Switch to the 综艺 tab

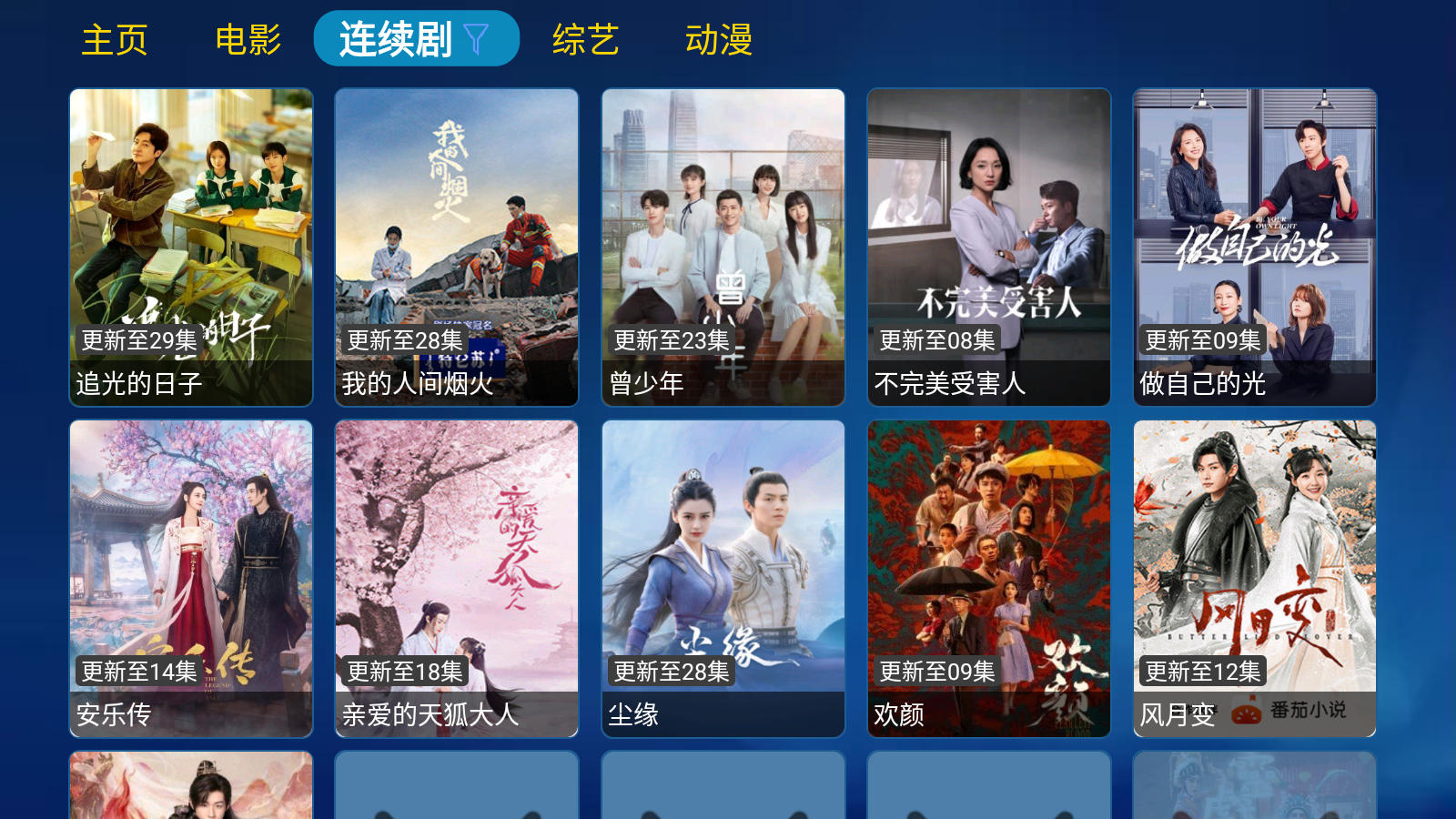click(585, 40)
